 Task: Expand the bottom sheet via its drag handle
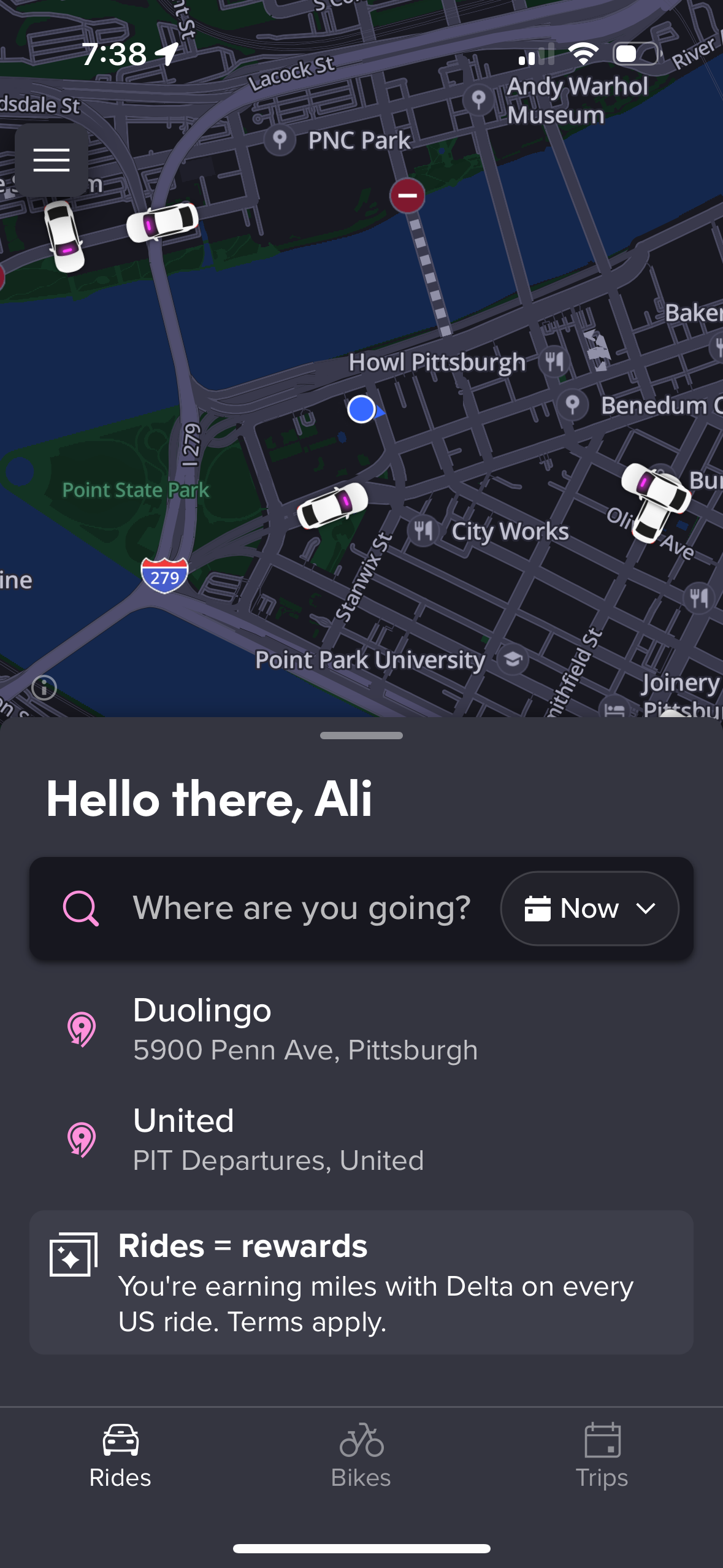point(361,734)
